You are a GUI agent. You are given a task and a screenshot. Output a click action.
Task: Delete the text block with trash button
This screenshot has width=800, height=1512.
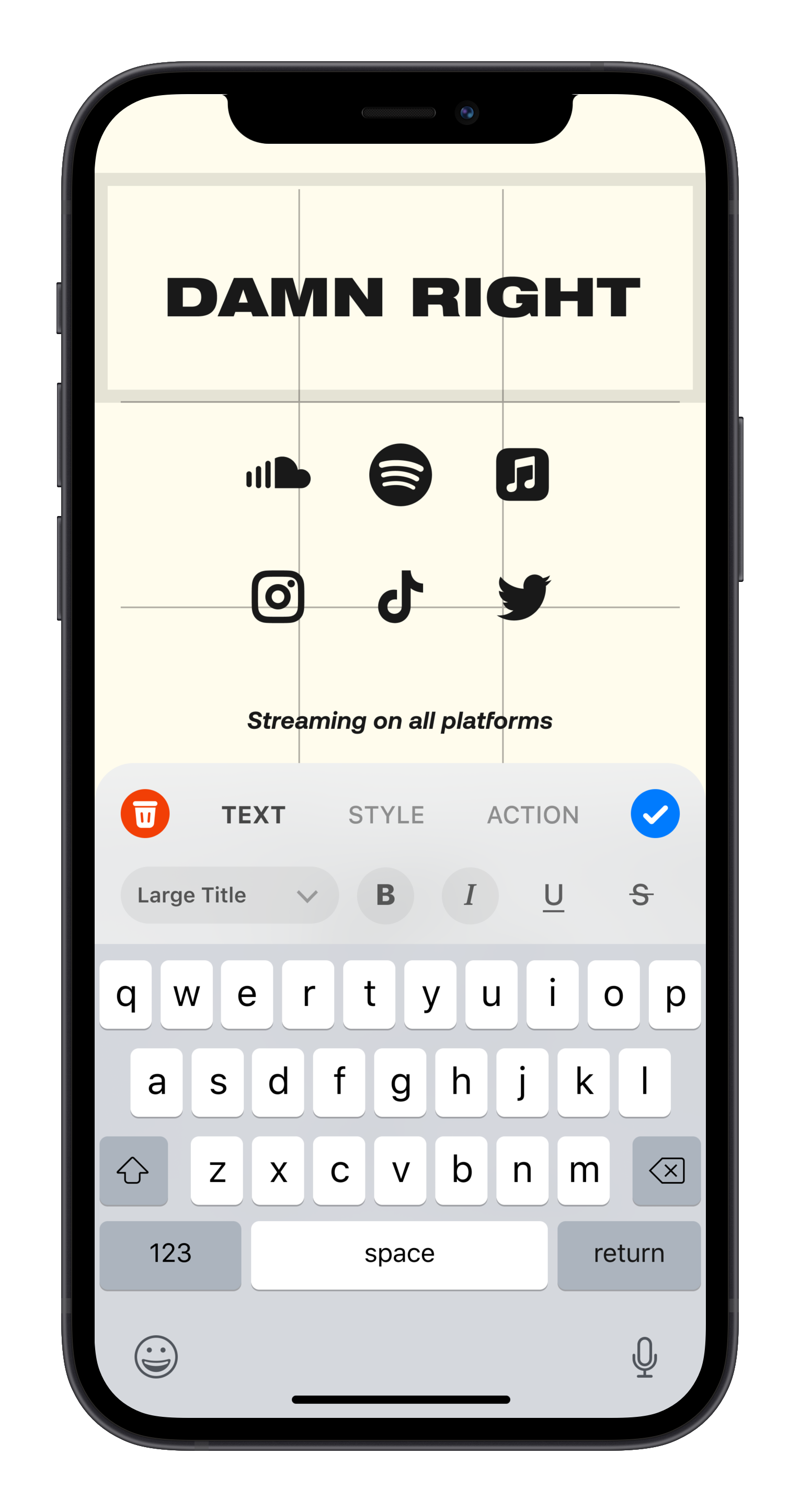145,814
